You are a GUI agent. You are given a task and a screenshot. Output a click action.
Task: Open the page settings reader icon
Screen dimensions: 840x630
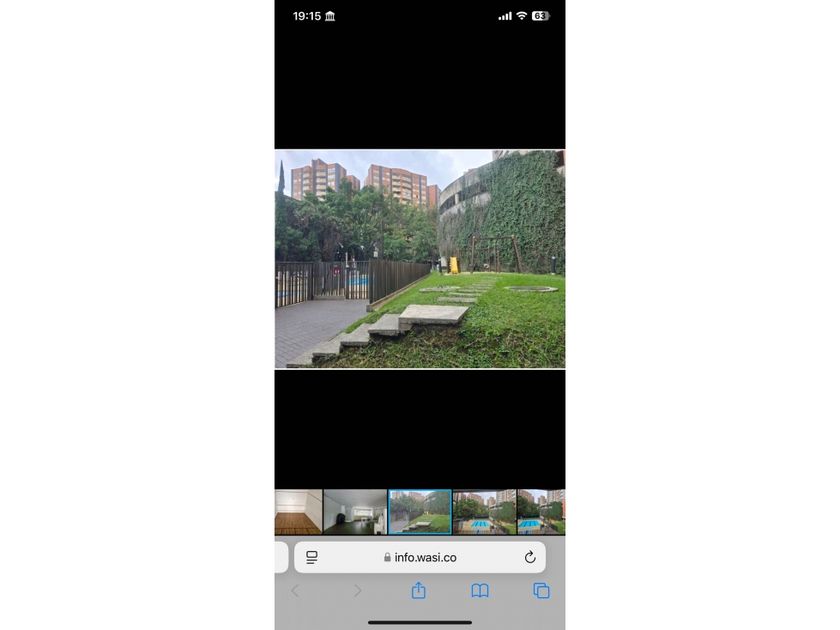[312, 557]
